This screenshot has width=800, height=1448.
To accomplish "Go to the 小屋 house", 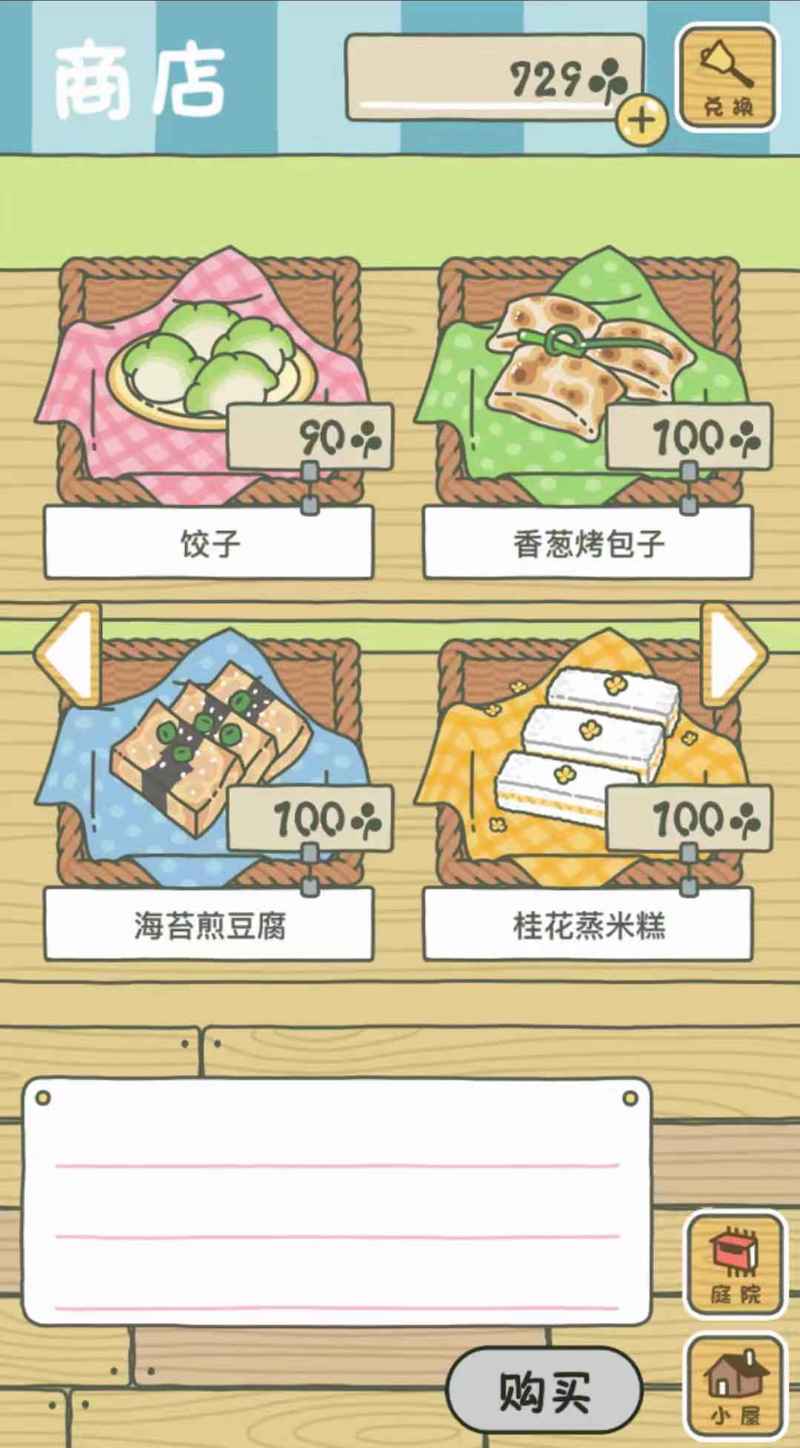I will tap(736, 1386).
